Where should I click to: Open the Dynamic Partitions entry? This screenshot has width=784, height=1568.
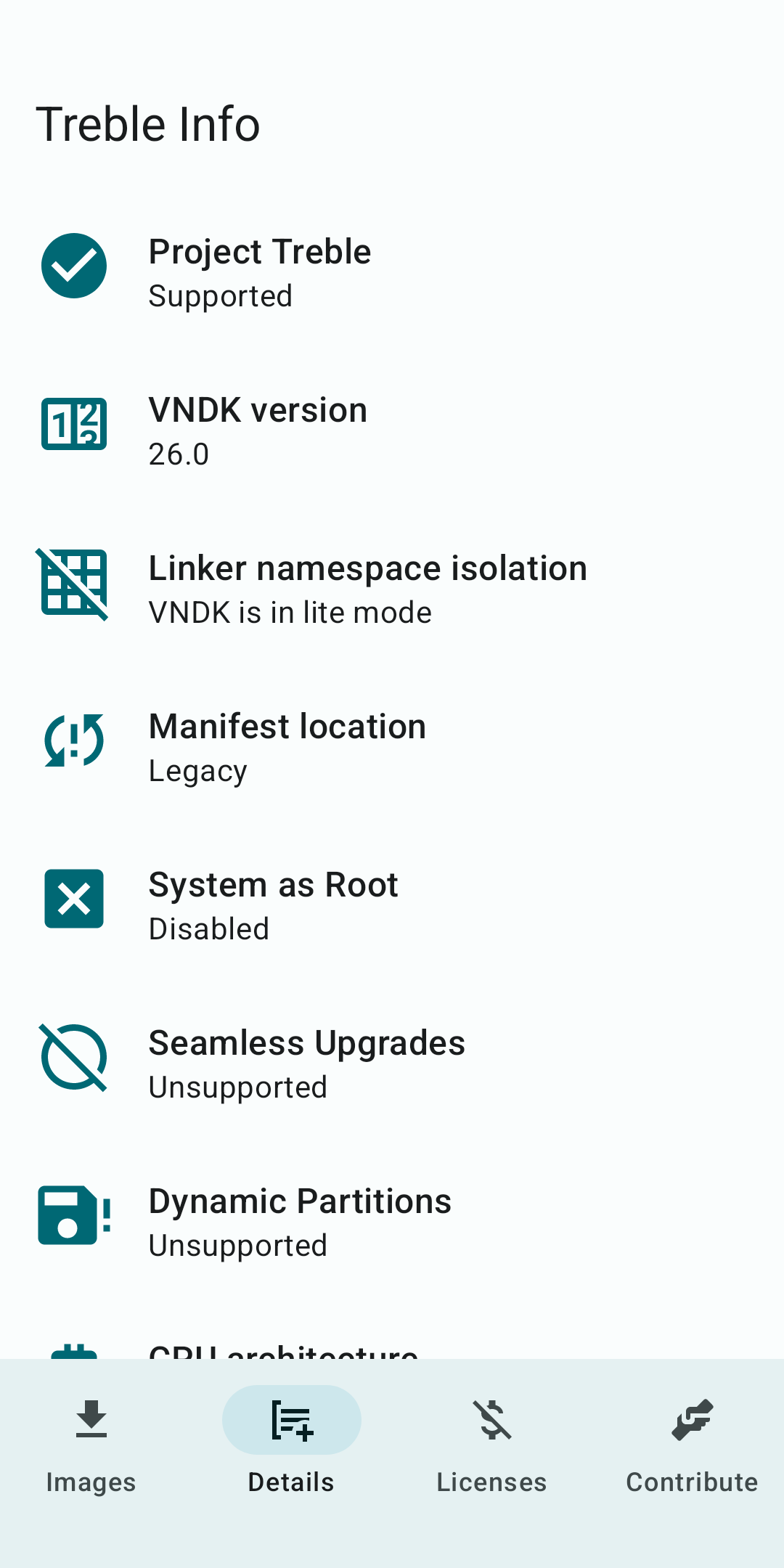click(x=392, y=1222)
